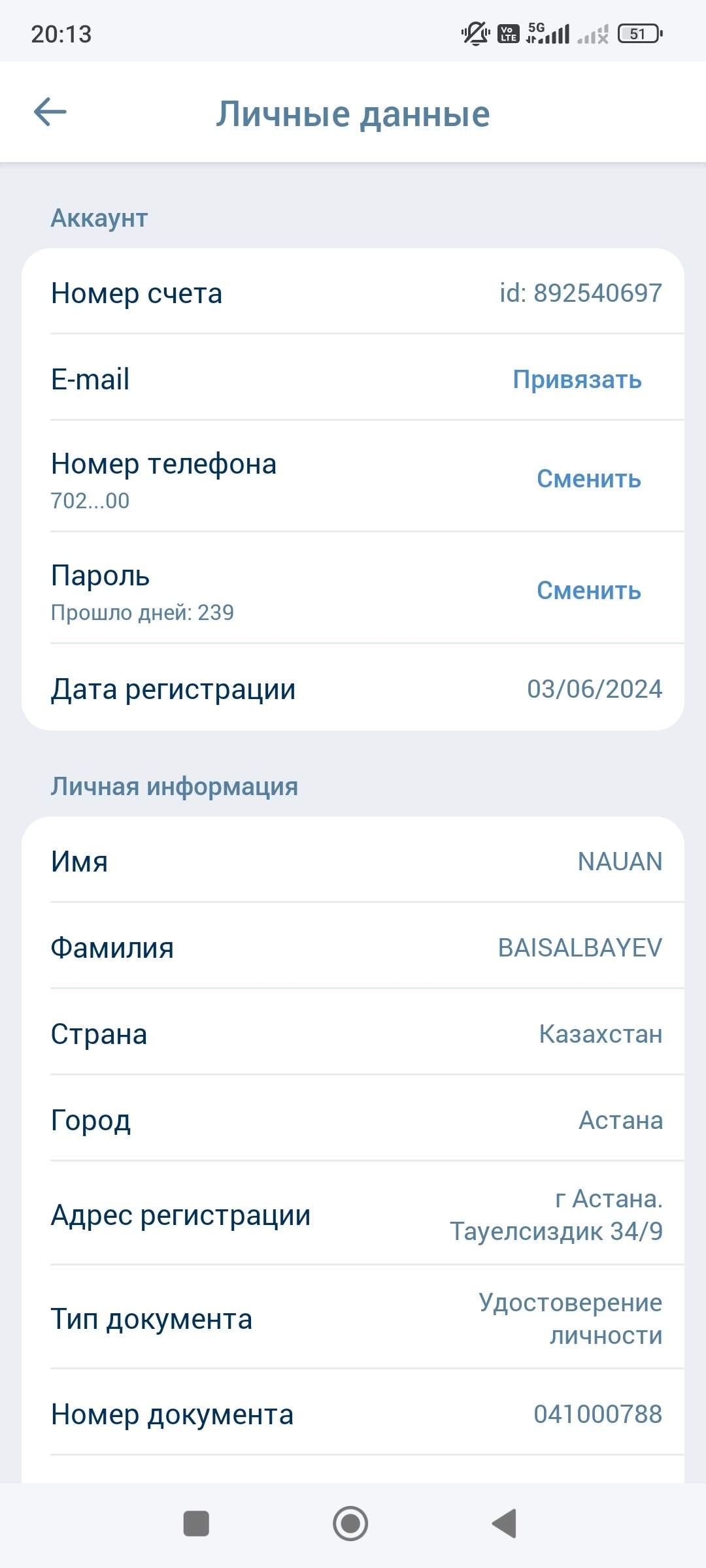
Task: Tap Привязать to link an e-mail
Action: tap(577, 380)
